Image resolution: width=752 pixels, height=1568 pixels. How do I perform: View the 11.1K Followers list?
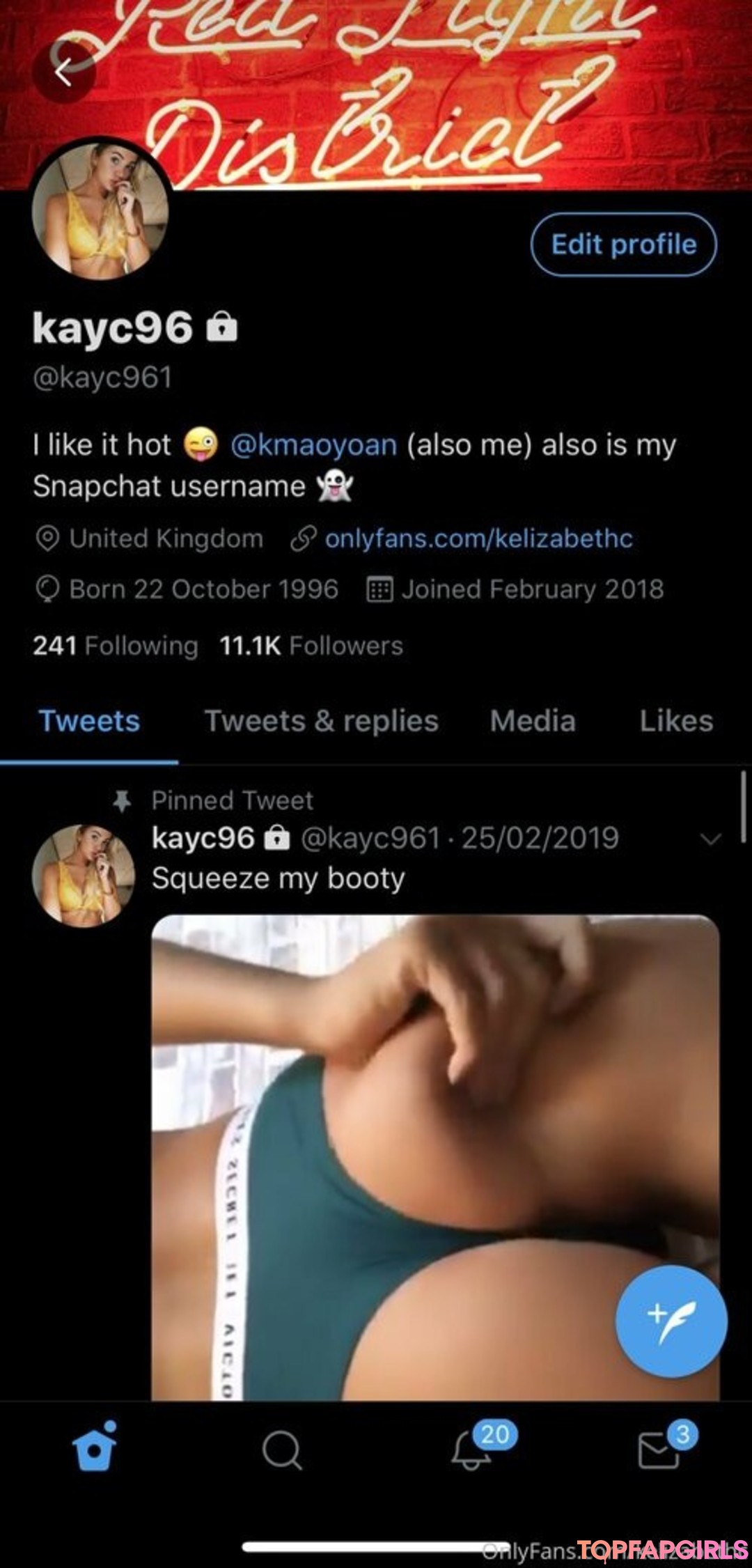click(311, 646)
